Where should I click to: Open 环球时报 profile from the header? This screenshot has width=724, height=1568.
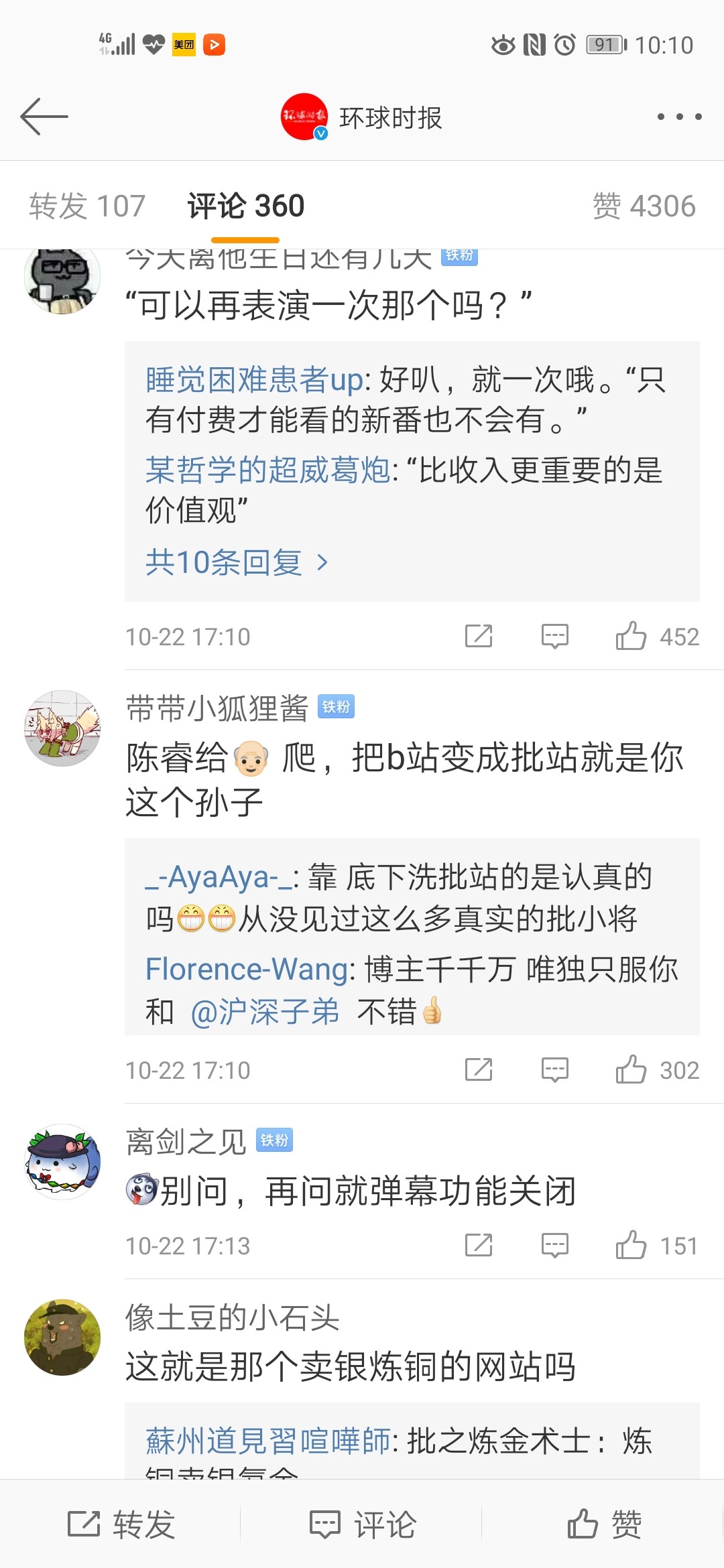[362, 117]
